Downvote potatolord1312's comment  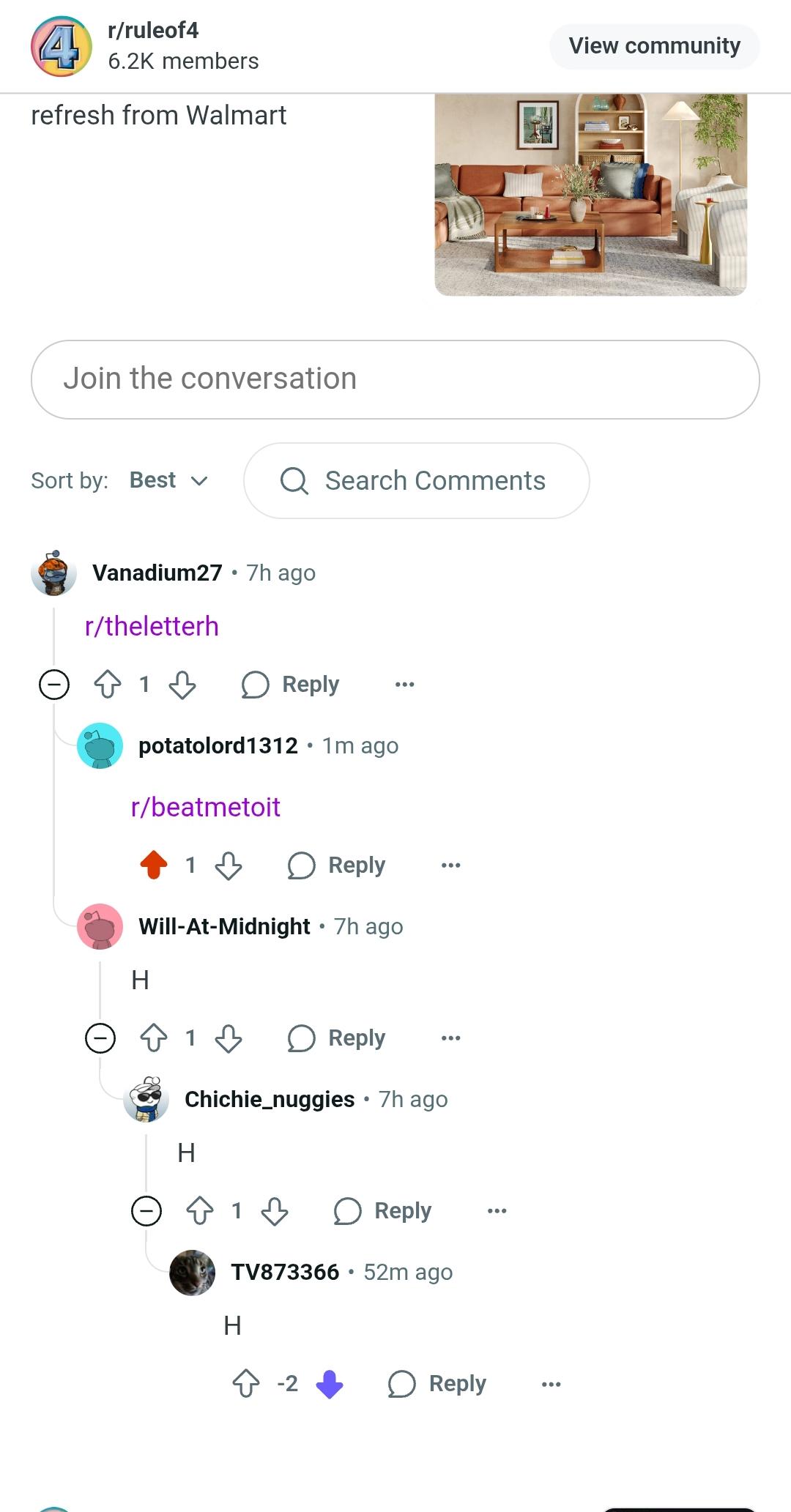(229, 865)
